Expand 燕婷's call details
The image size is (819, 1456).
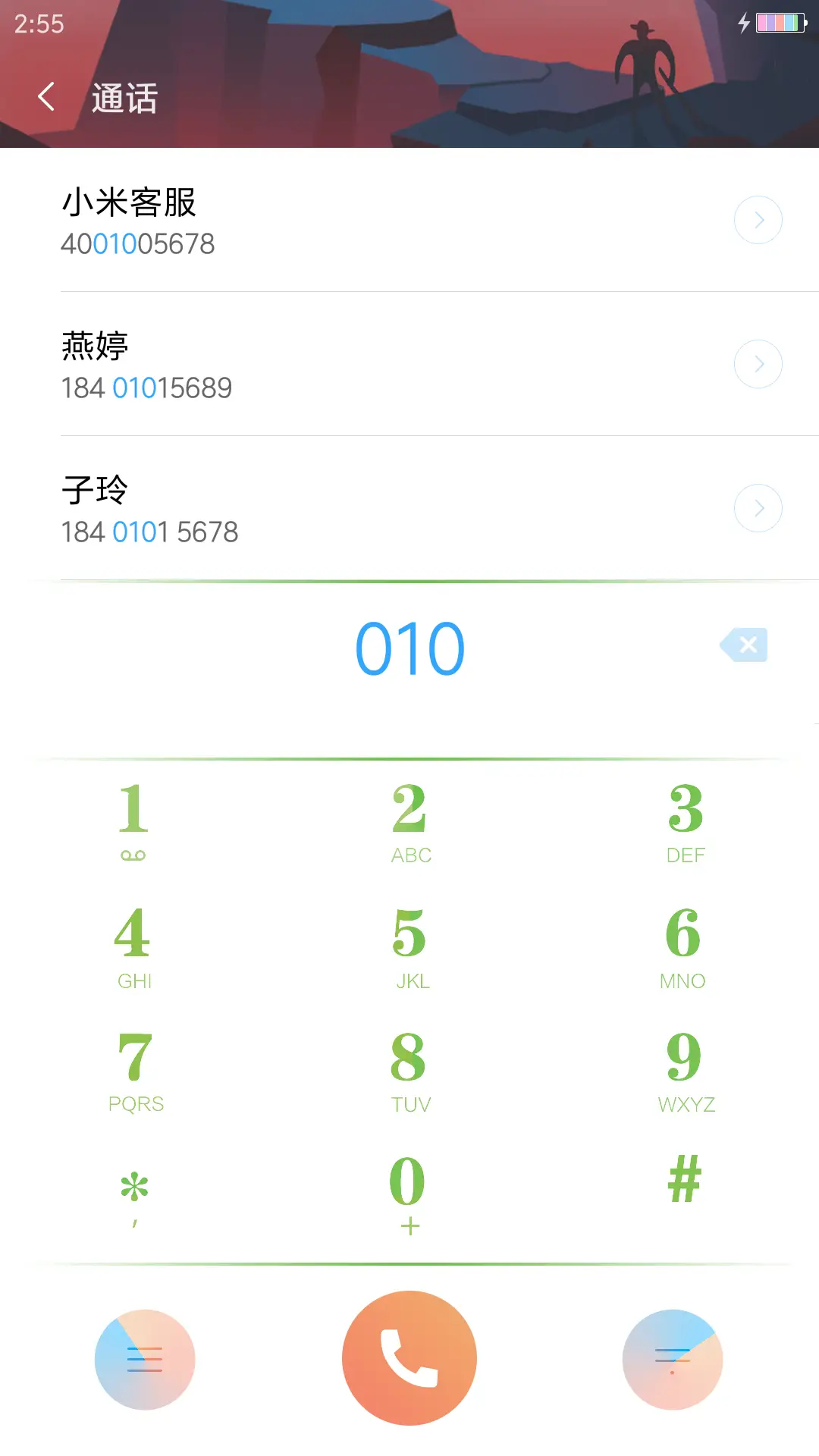(x=758, y=363)
